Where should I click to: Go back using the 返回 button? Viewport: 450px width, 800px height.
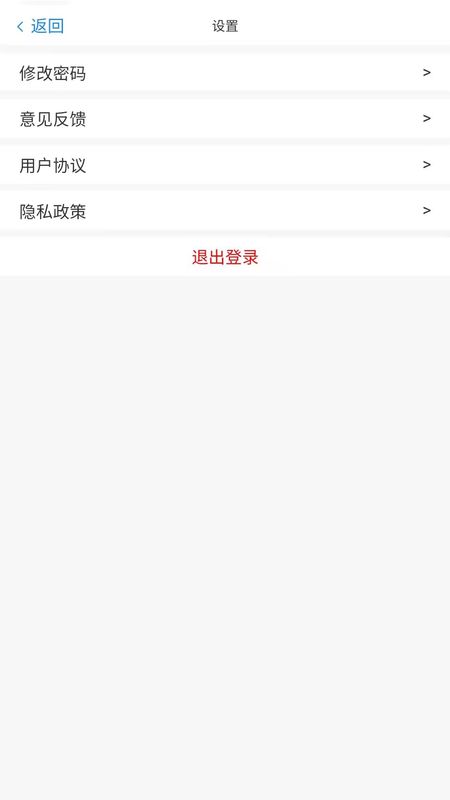(40, 26)
